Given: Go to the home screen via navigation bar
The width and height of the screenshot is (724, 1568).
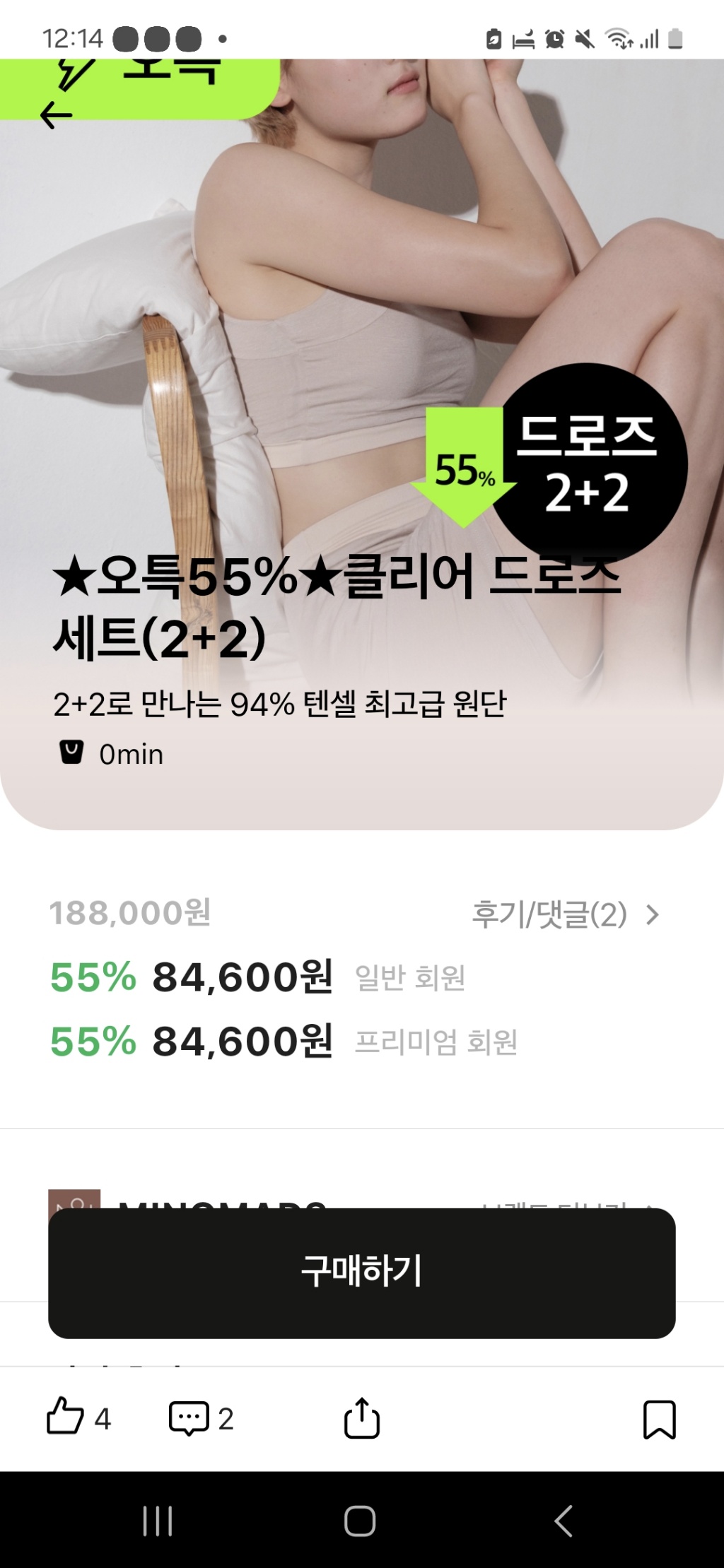Looking at the screenshot, I should 360,1521.
